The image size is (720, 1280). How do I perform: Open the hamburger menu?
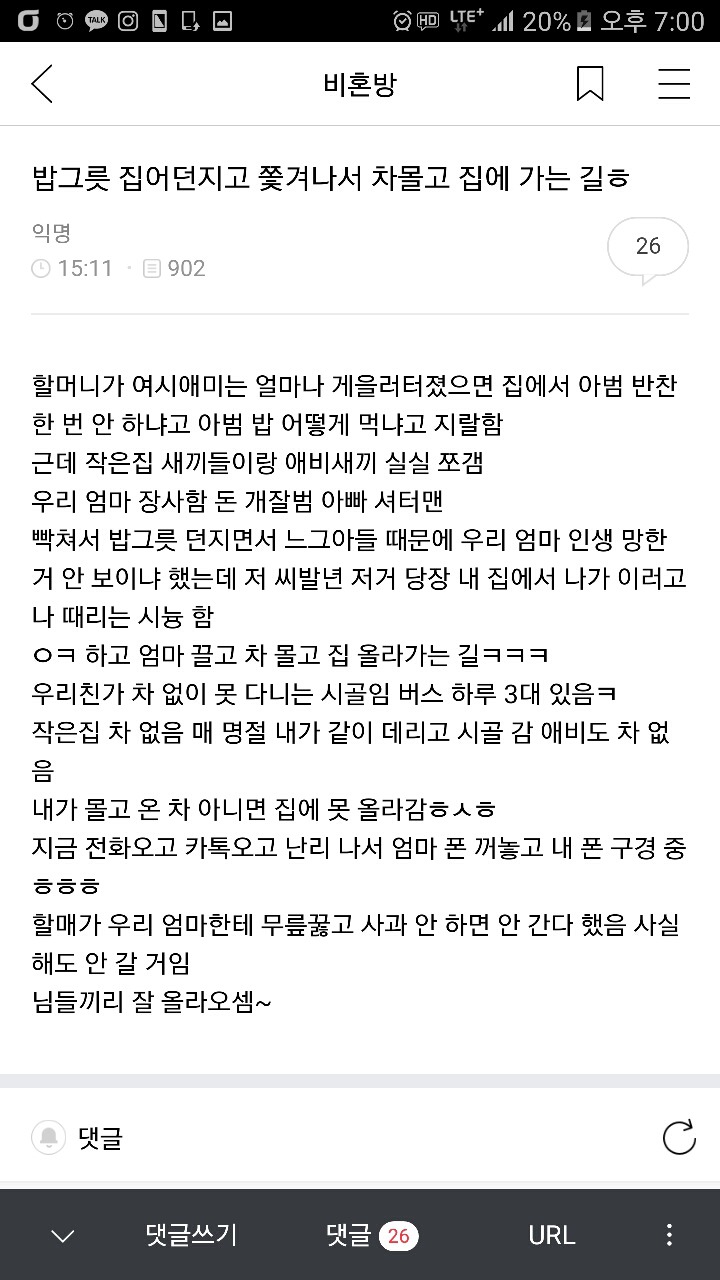point(674,85)
